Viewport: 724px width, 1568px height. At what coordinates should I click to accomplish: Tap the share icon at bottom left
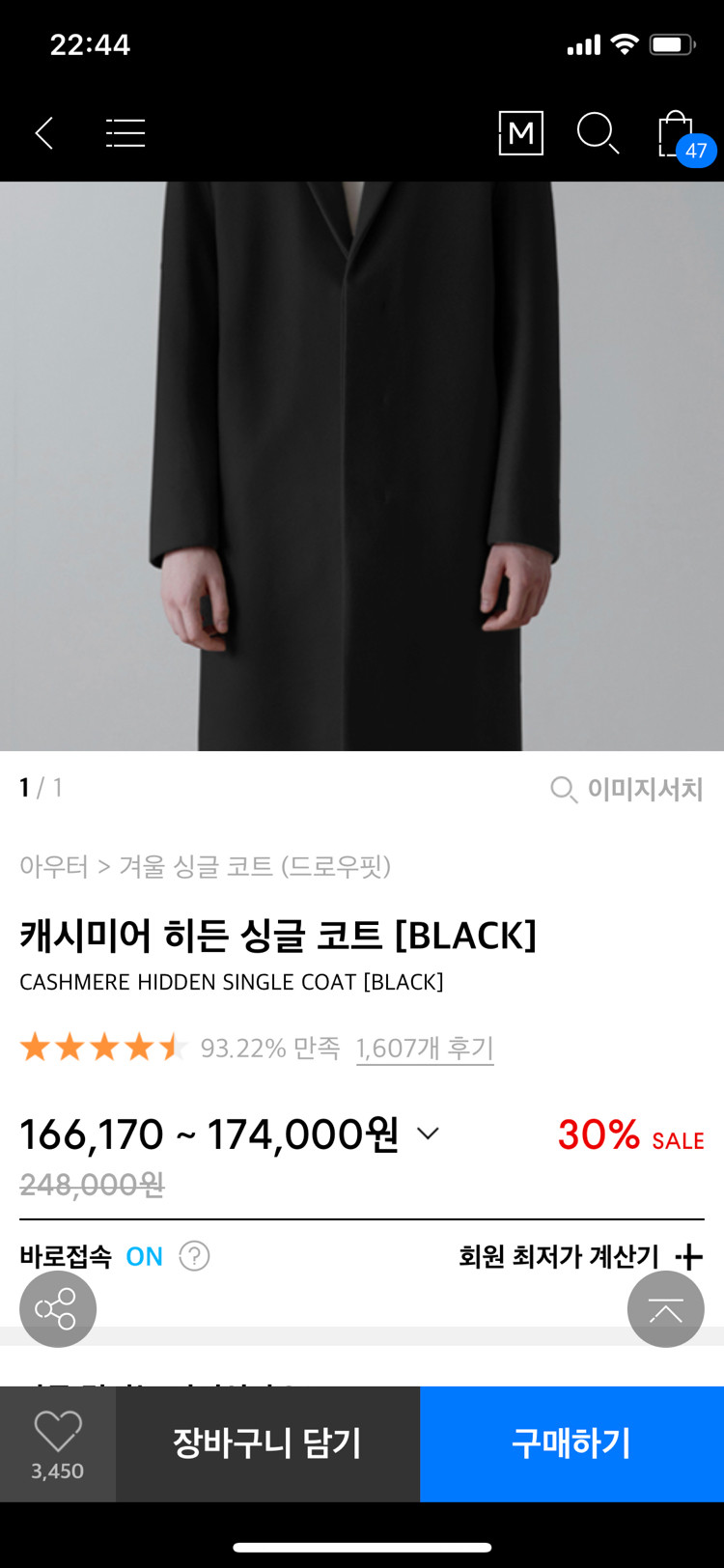58,1309
